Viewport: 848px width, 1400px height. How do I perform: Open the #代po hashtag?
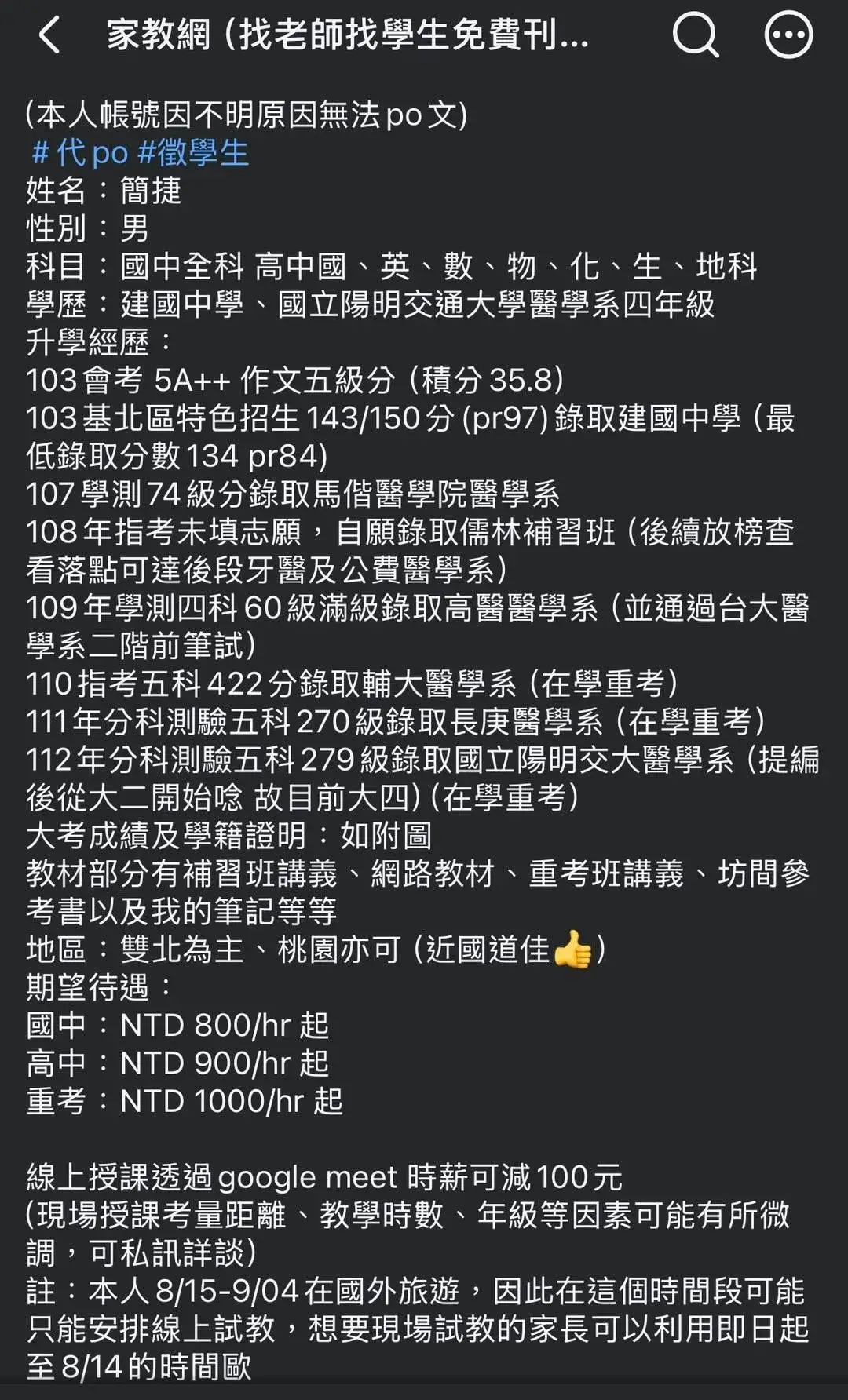pos(79,152)
